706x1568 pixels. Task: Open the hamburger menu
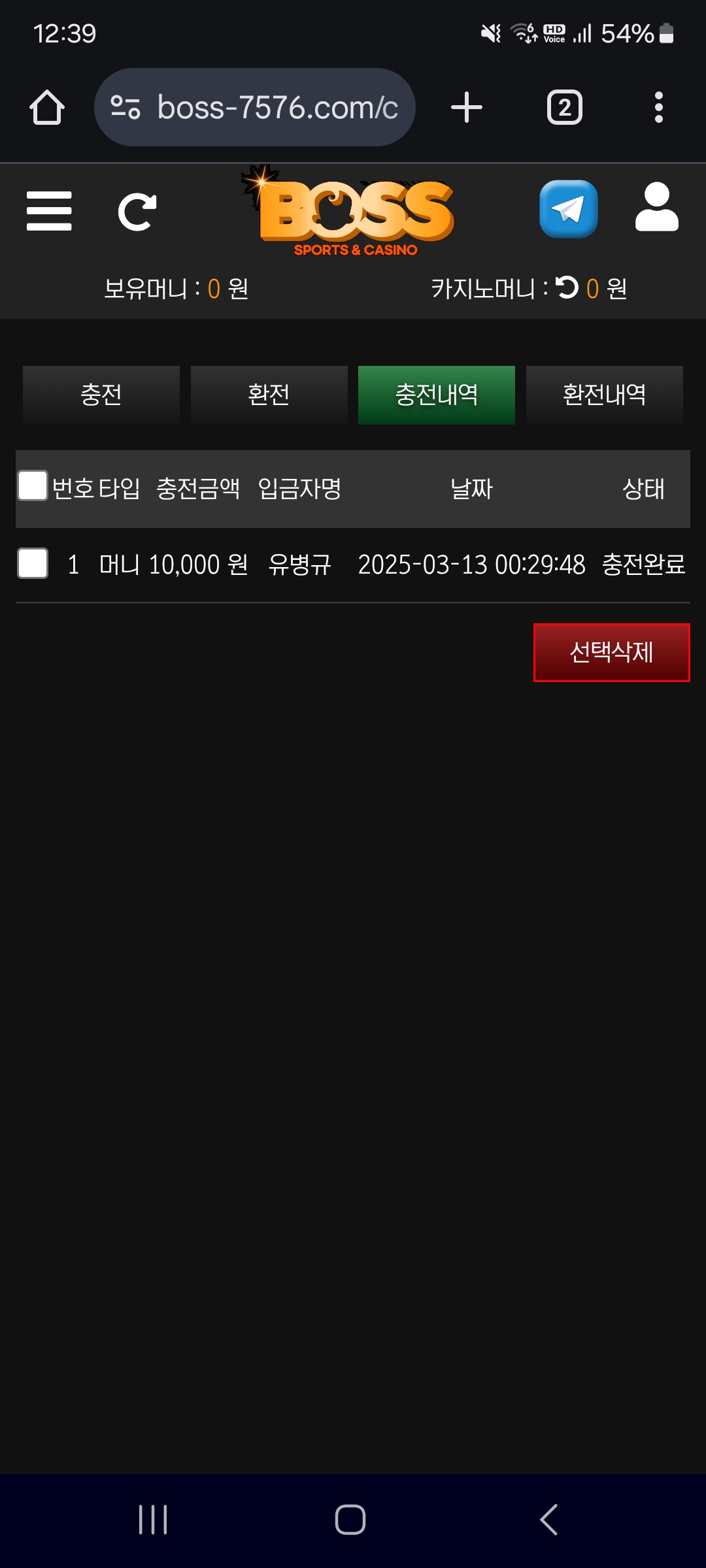[49, 211]
